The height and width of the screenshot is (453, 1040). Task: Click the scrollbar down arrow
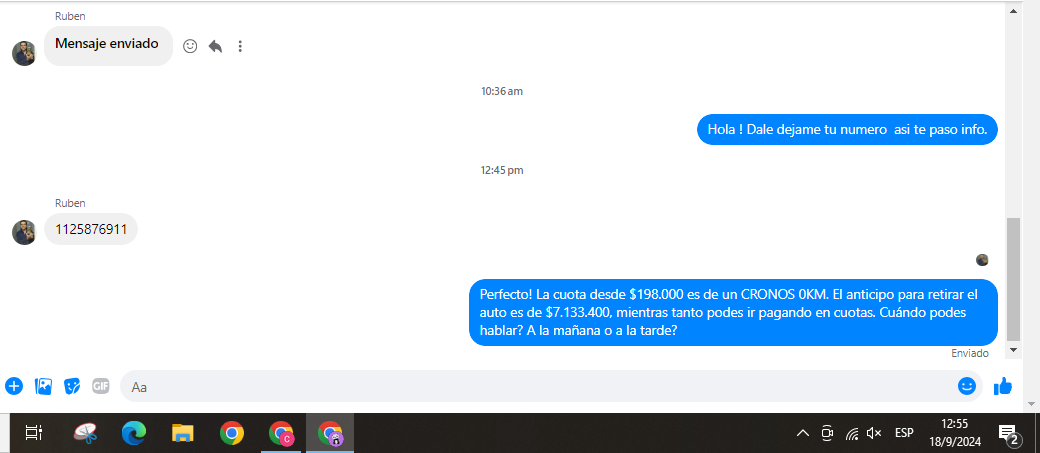click(x=1013, y=351)
